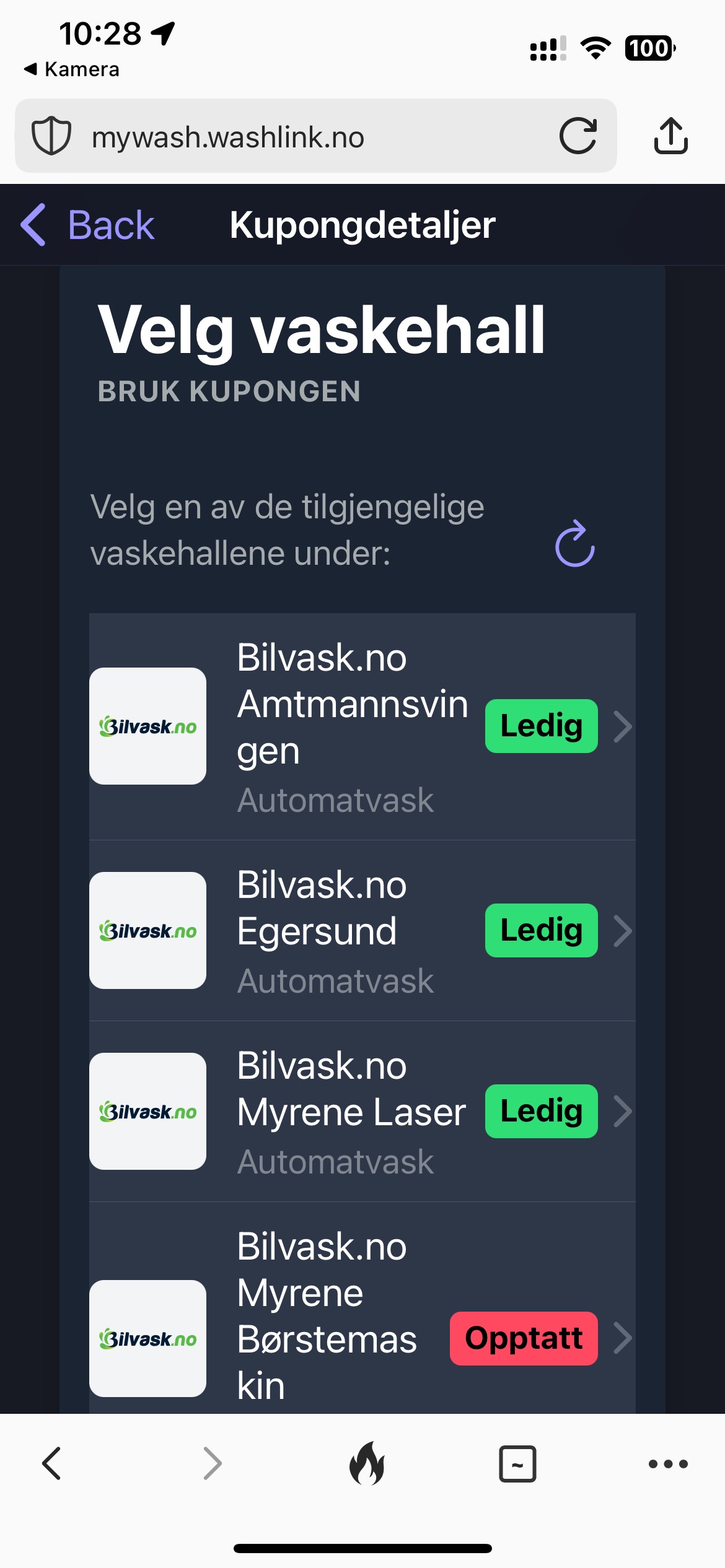Open Bilvask.no Myrene Laser wash hall
Viewport: 725px width, 1568px height.
click(x=362, y=1112)
